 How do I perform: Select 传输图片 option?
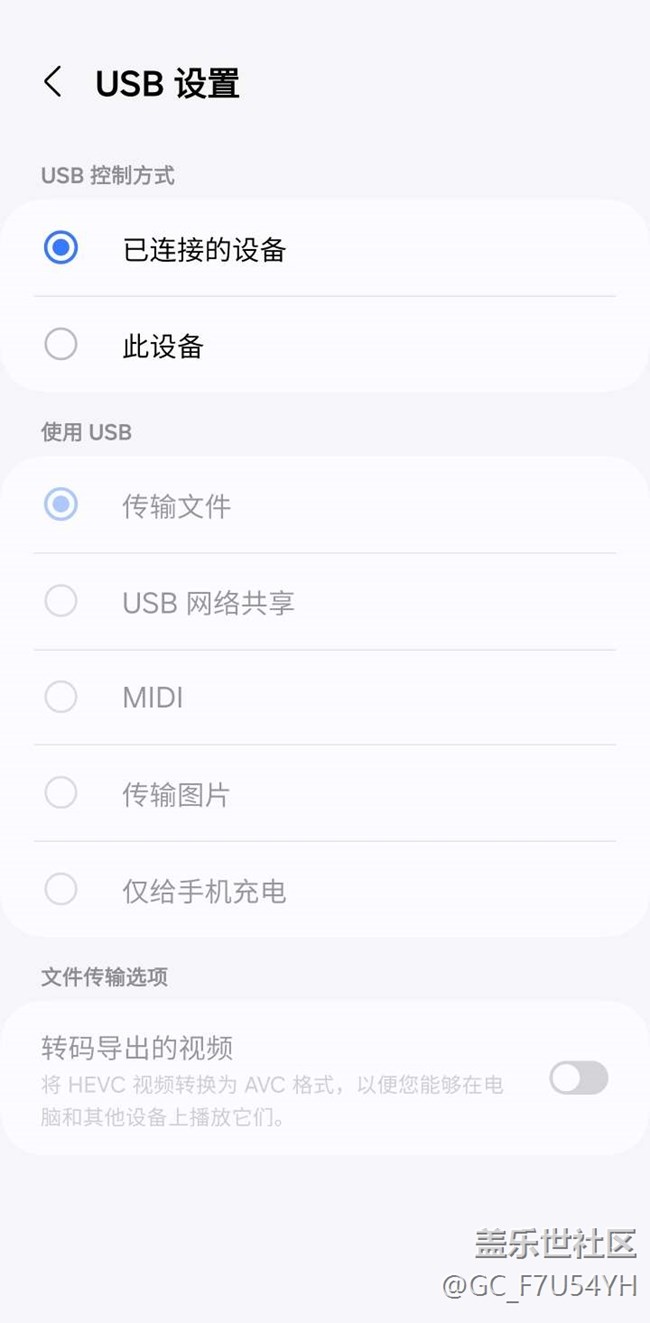point(61,794)
